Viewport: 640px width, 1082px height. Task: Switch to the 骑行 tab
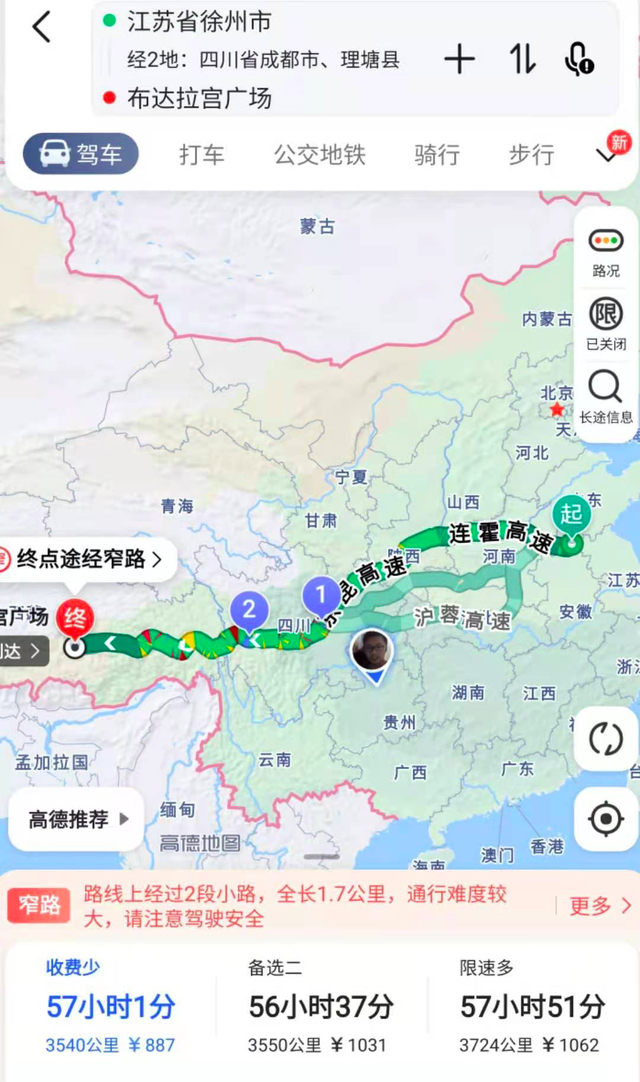(x=437, y=154)
